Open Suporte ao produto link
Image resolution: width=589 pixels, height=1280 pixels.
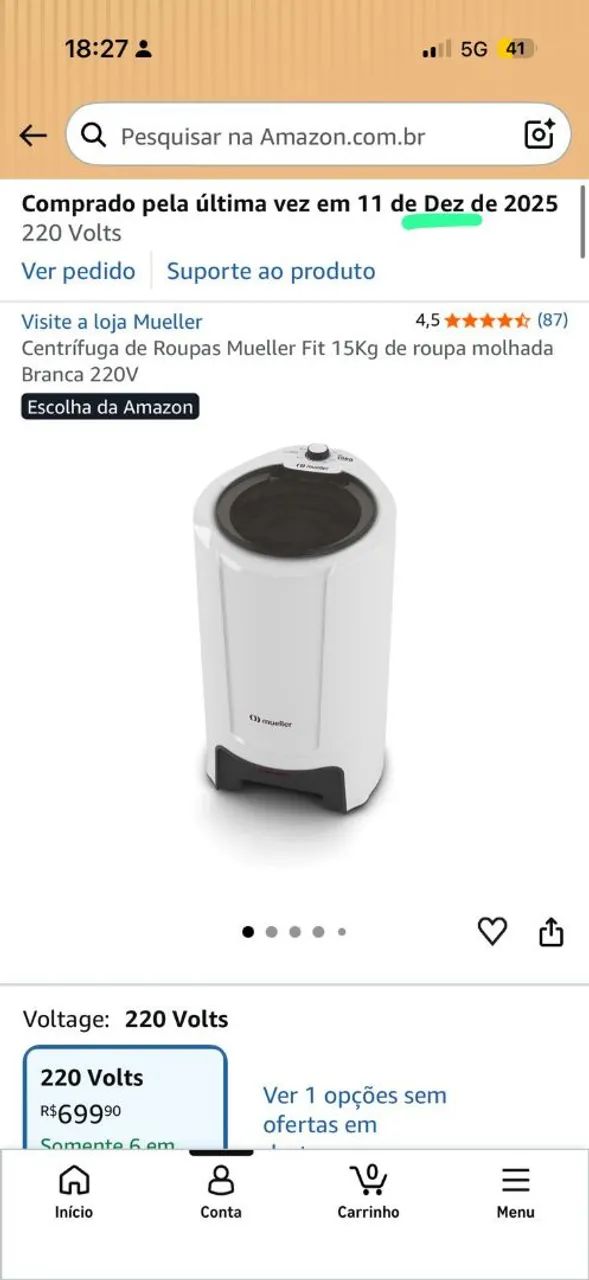point(271,271)
